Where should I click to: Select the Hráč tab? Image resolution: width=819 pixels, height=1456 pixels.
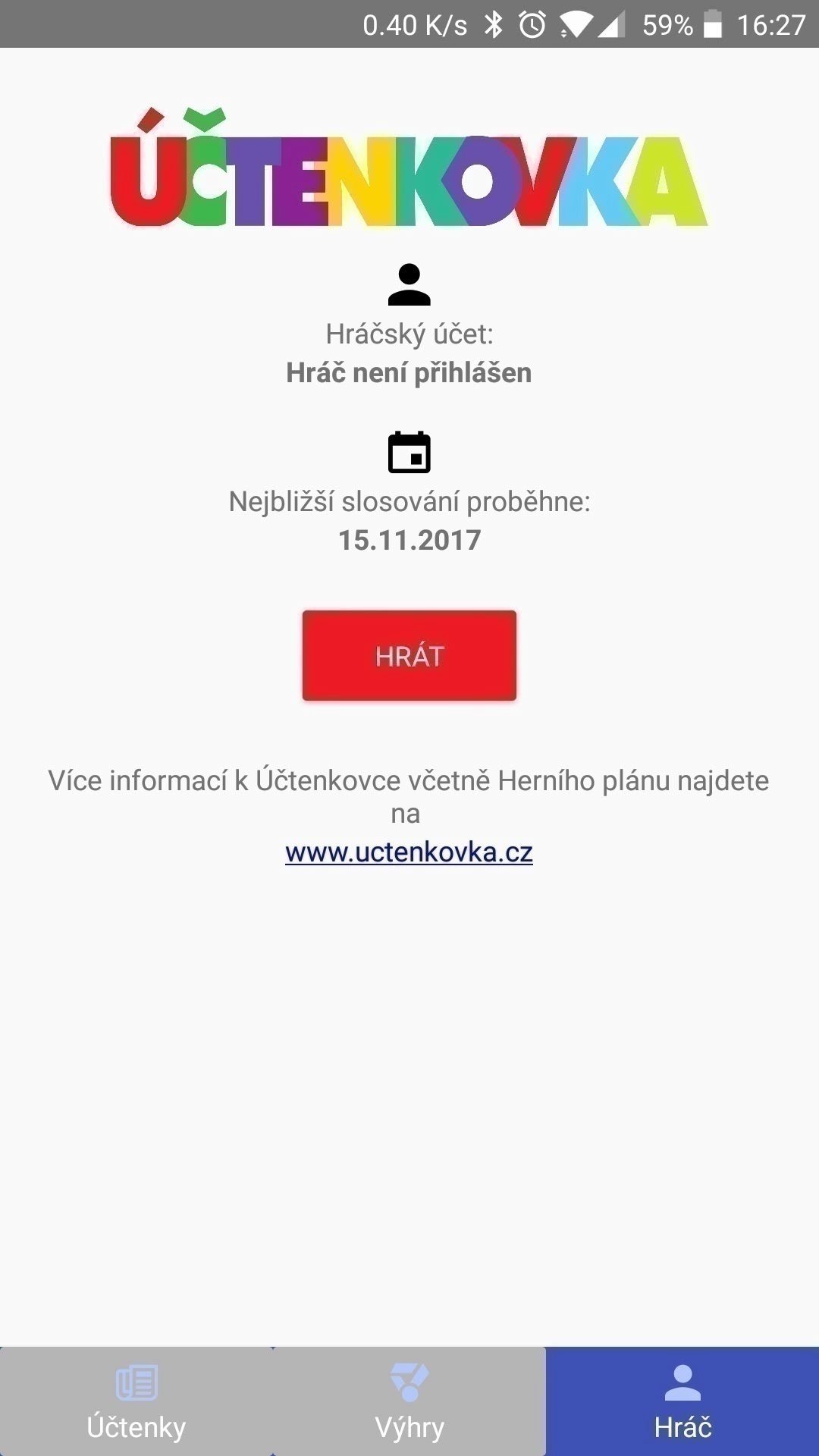pos(682,1401)
